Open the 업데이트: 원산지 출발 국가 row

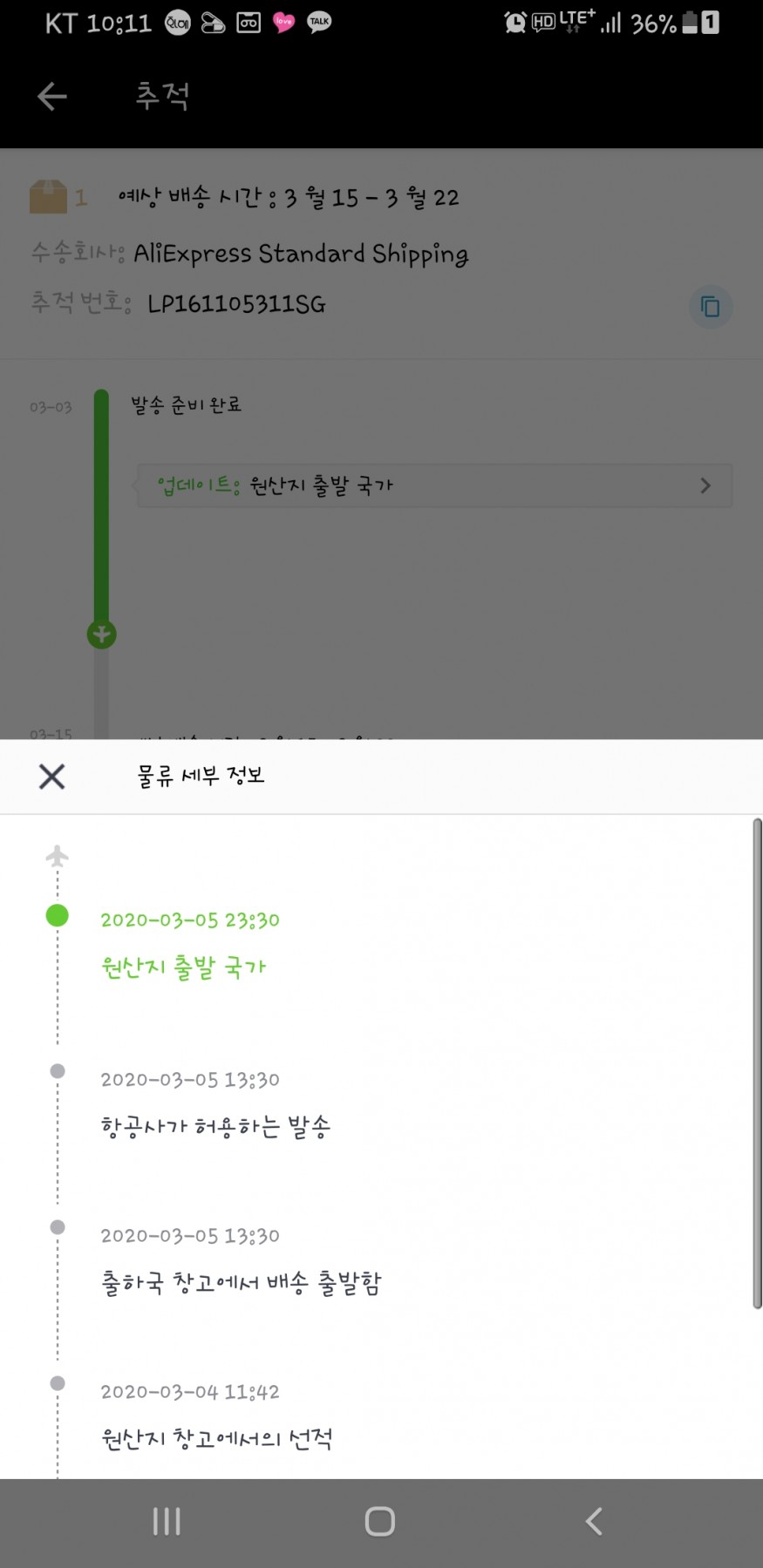click(x=434, y=485)
